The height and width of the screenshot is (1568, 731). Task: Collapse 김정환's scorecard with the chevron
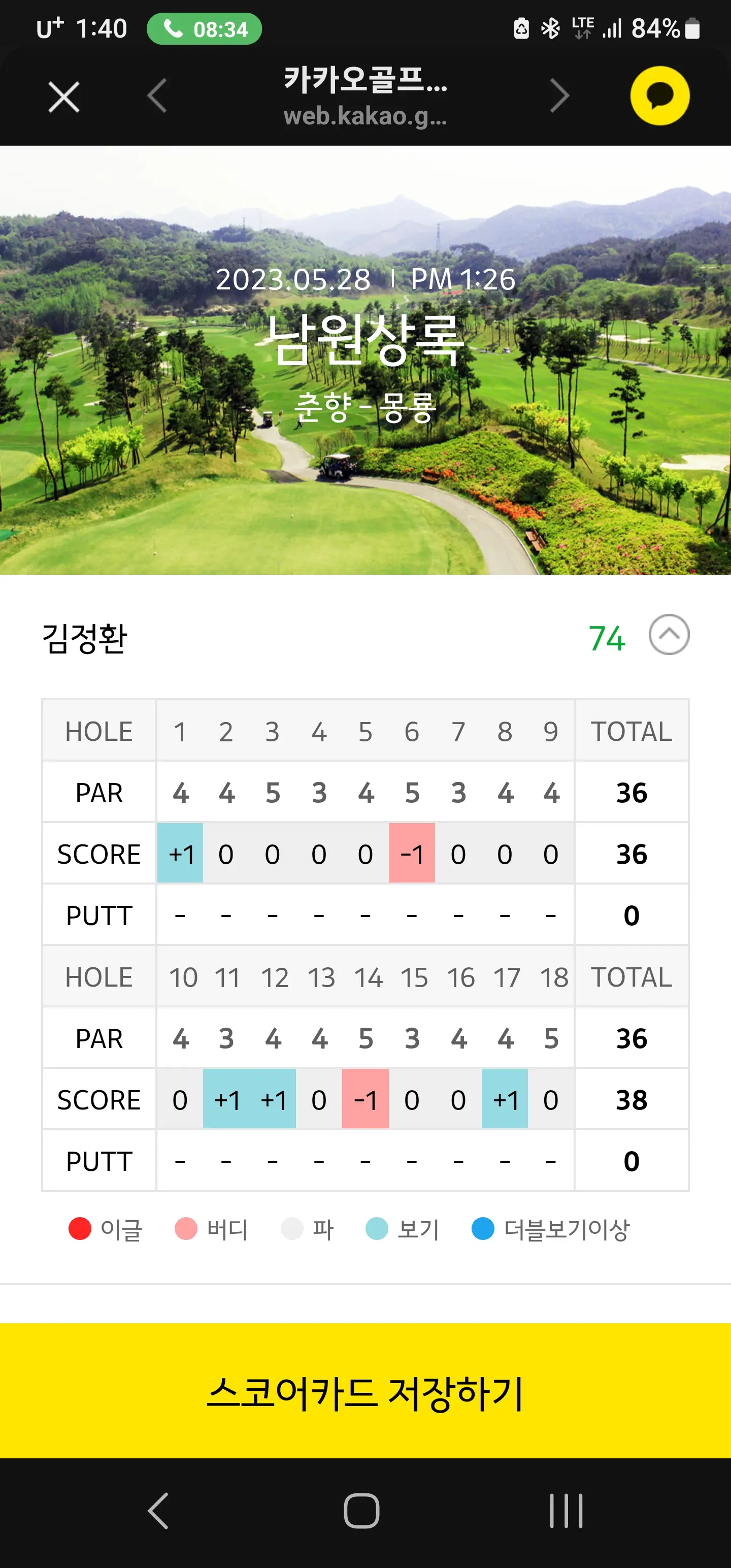(x=669, y=635)
